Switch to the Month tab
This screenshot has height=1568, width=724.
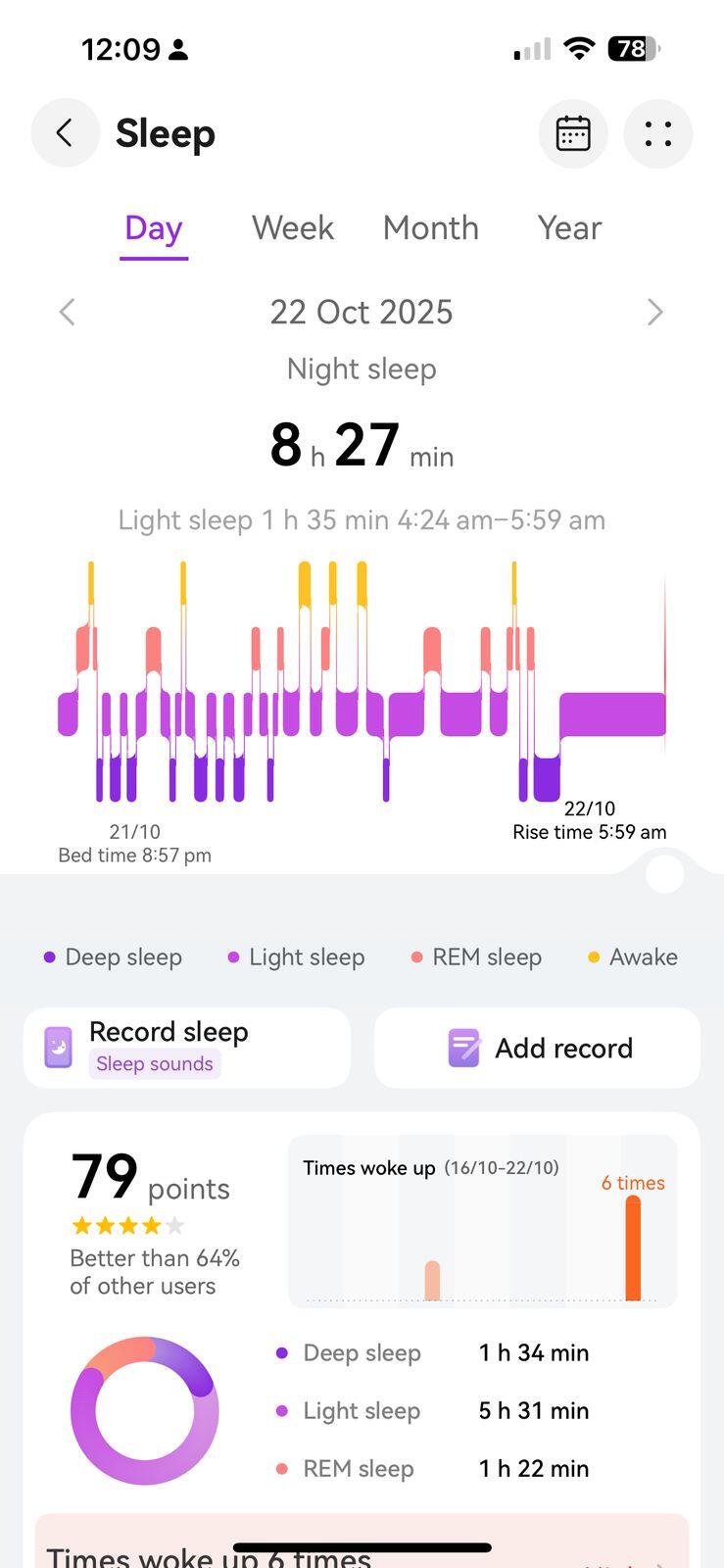point(431,228)
